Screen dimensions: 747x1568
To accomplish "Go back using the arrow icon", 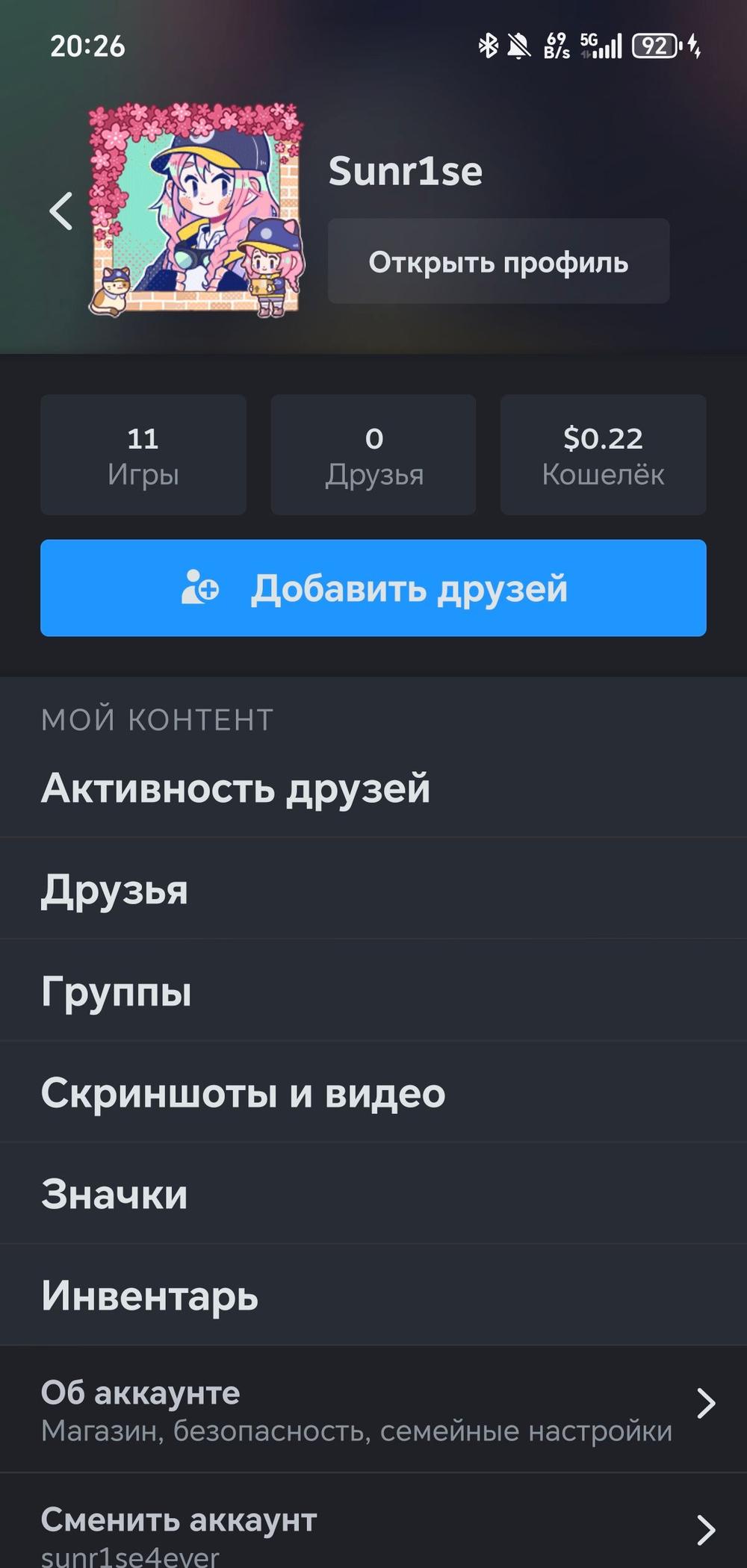I will pyautogui.click(x=61, y=211).
